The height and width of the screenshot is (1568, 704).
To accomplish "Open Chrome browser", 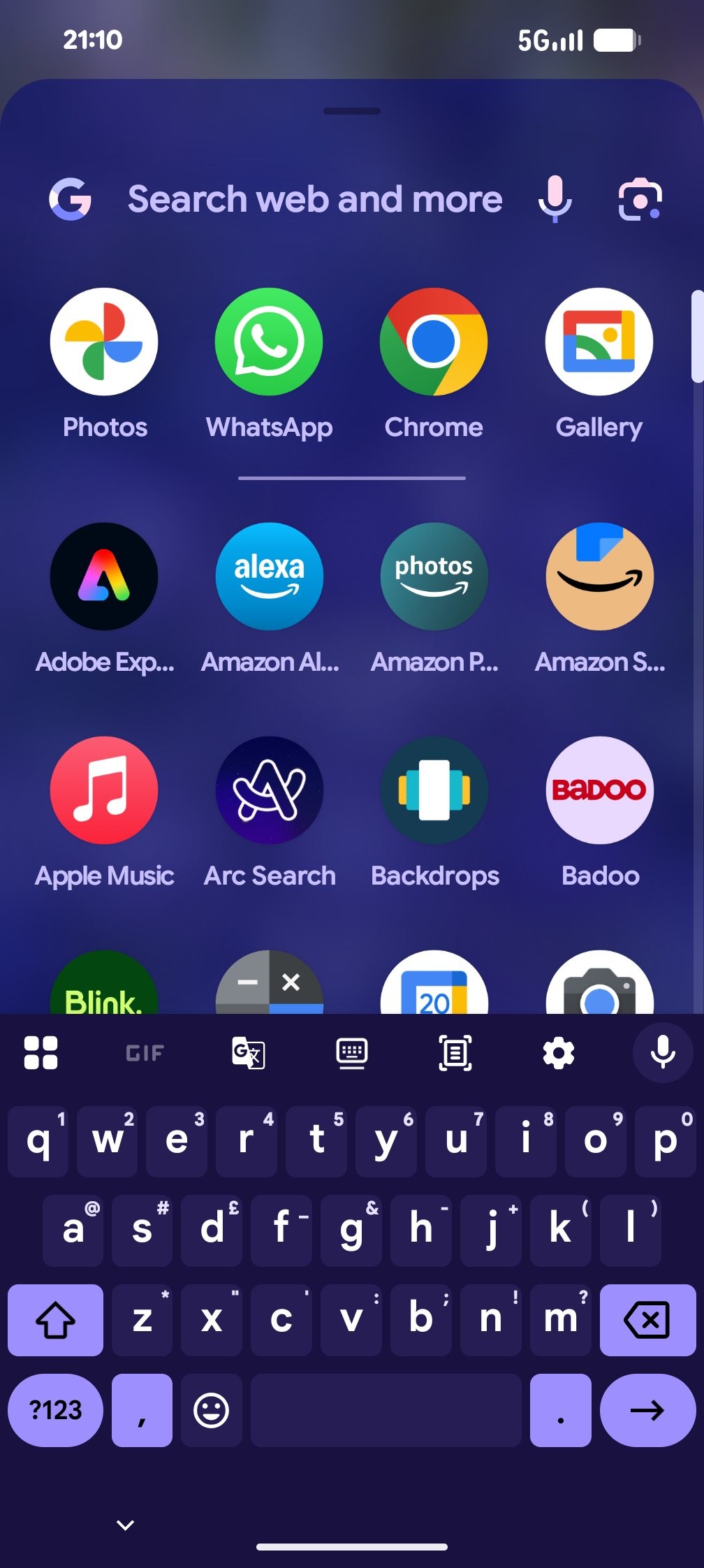I will pyautogui.click(x=434, y=342).
